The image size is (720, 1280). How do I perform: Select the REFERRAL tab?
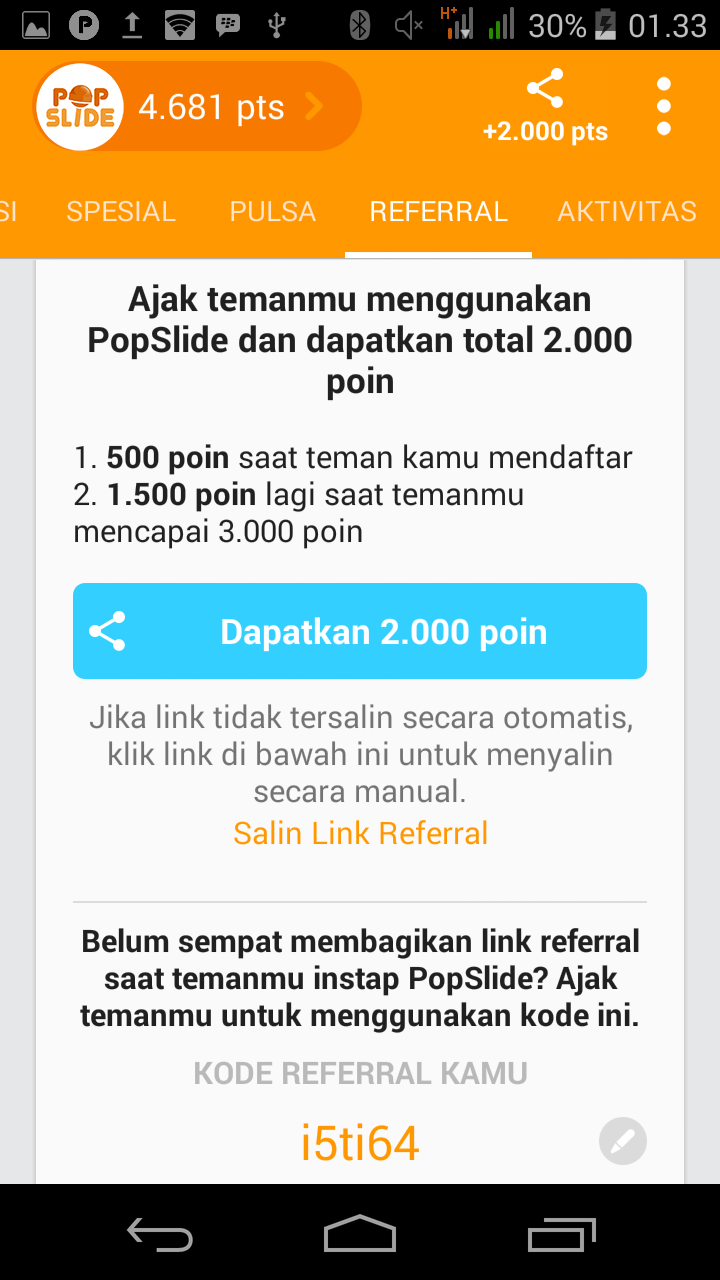click(439, 212)
